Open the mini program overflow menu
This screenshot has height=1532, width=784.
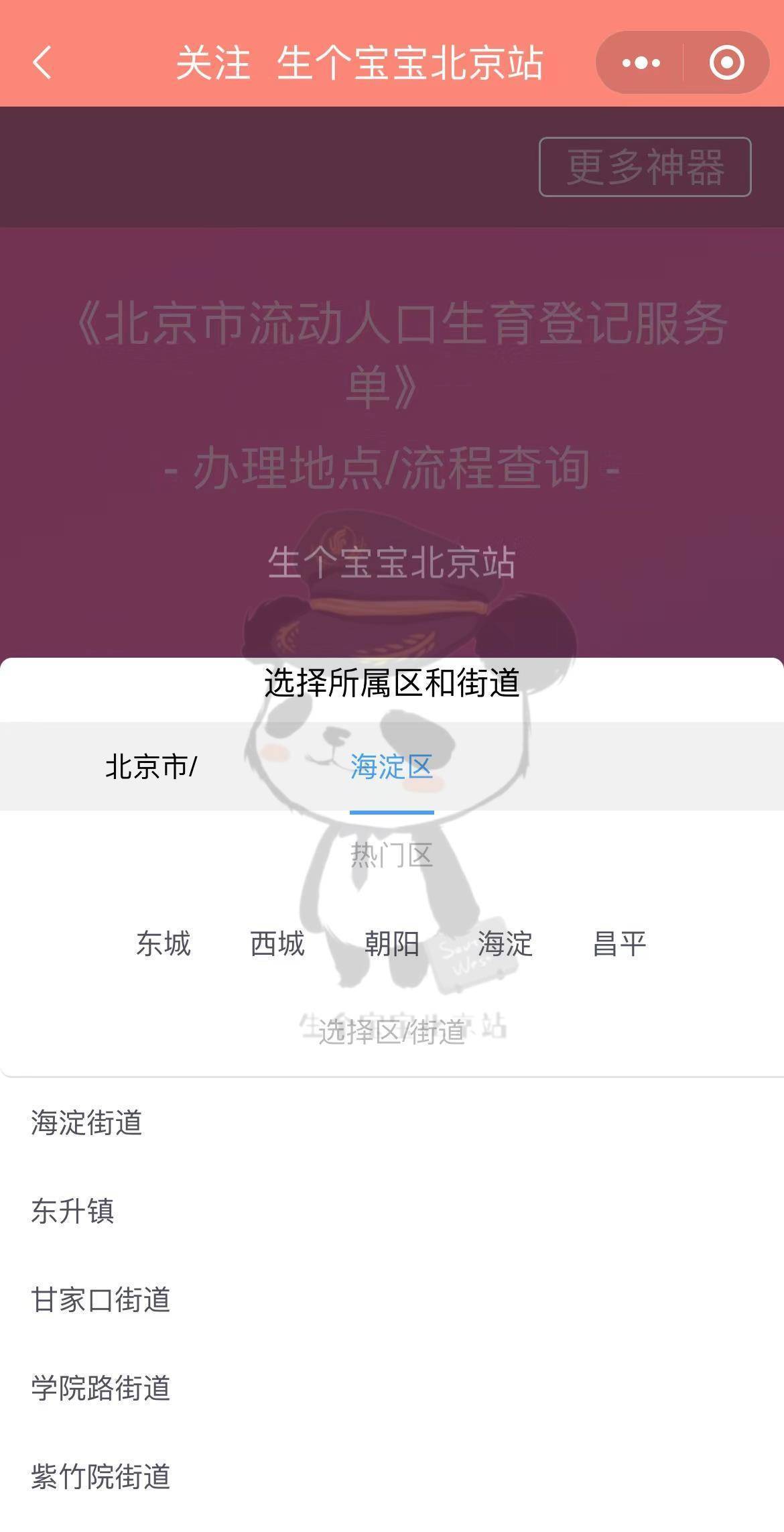pos(641,62)
